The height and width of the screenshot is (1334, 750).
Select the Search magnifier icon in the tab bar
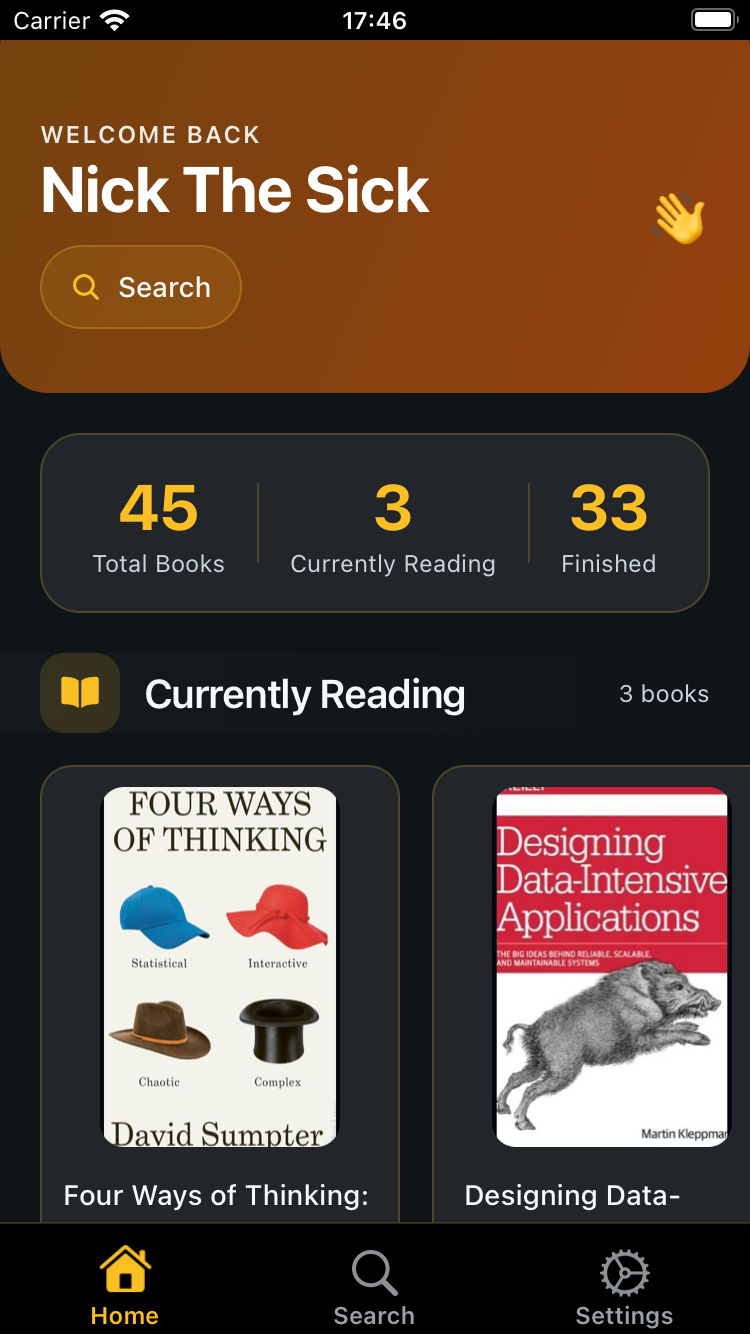tap(374, 1270)
